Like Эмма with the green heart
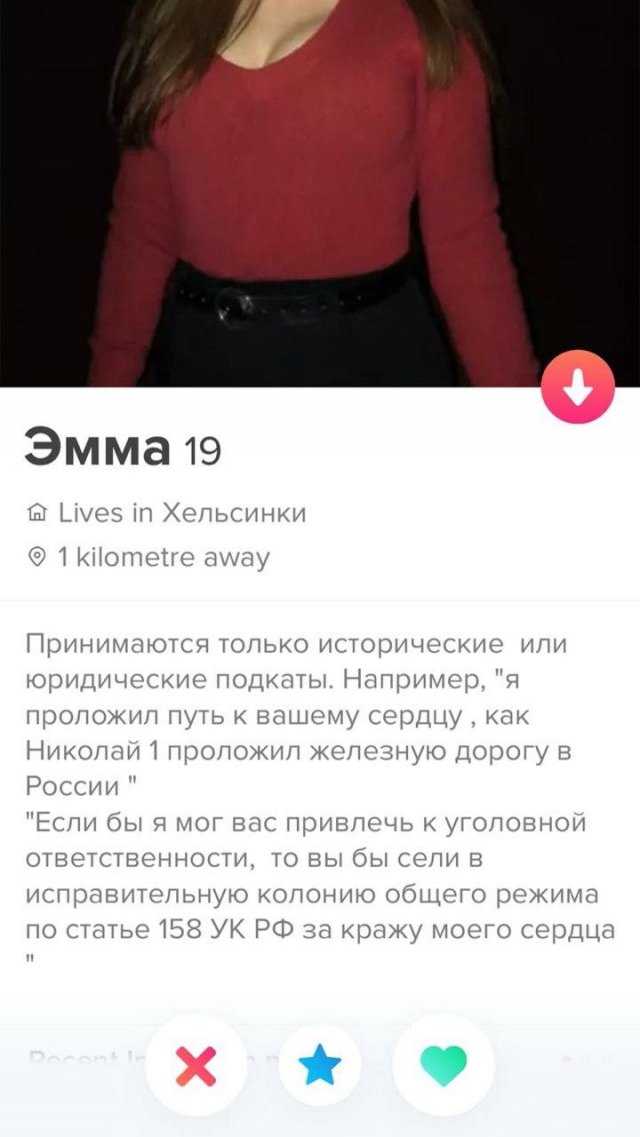640x1137 pixels. point(444,1064)
